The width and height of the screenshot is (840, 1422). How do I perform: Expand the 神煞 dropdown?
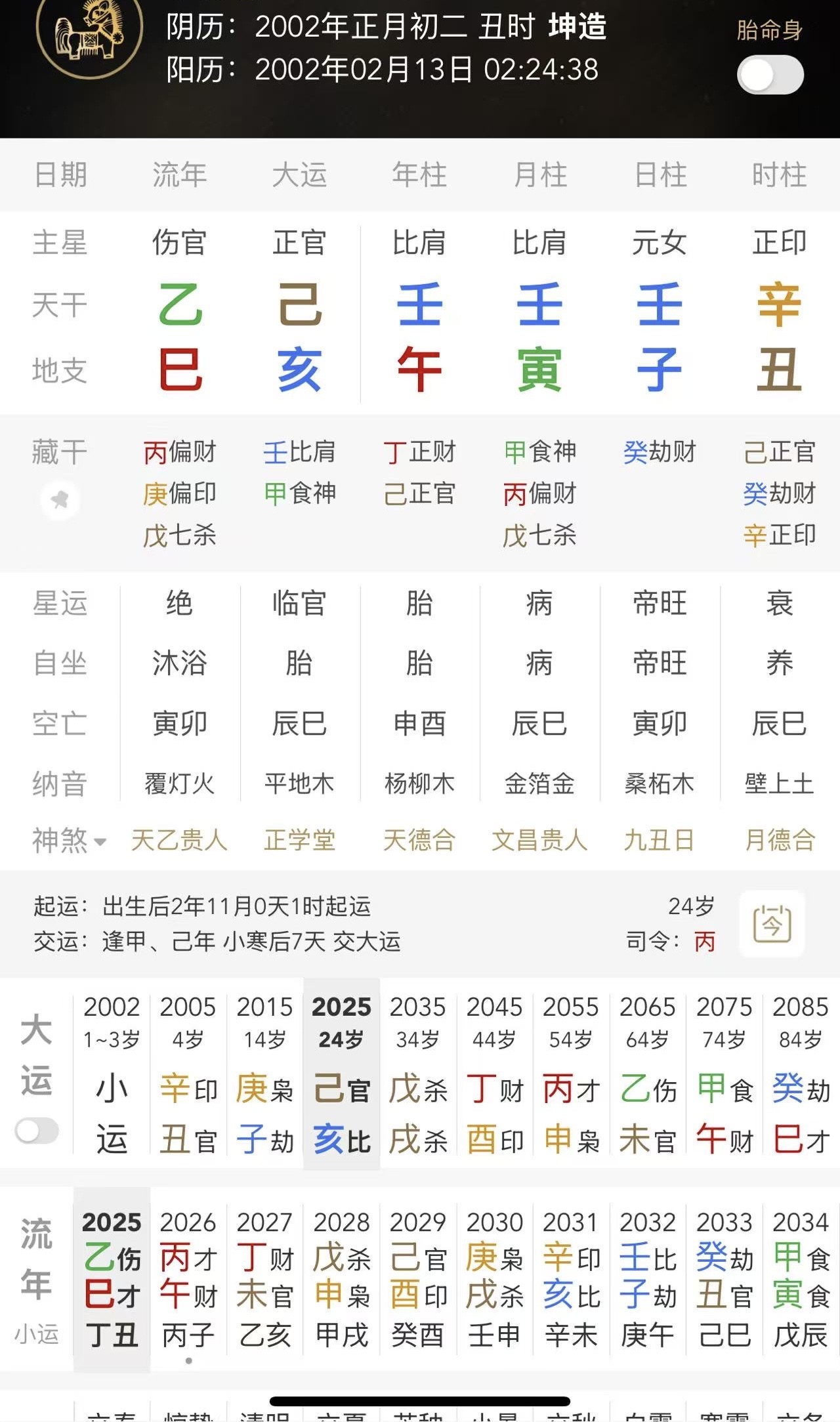tap(70, 841)
